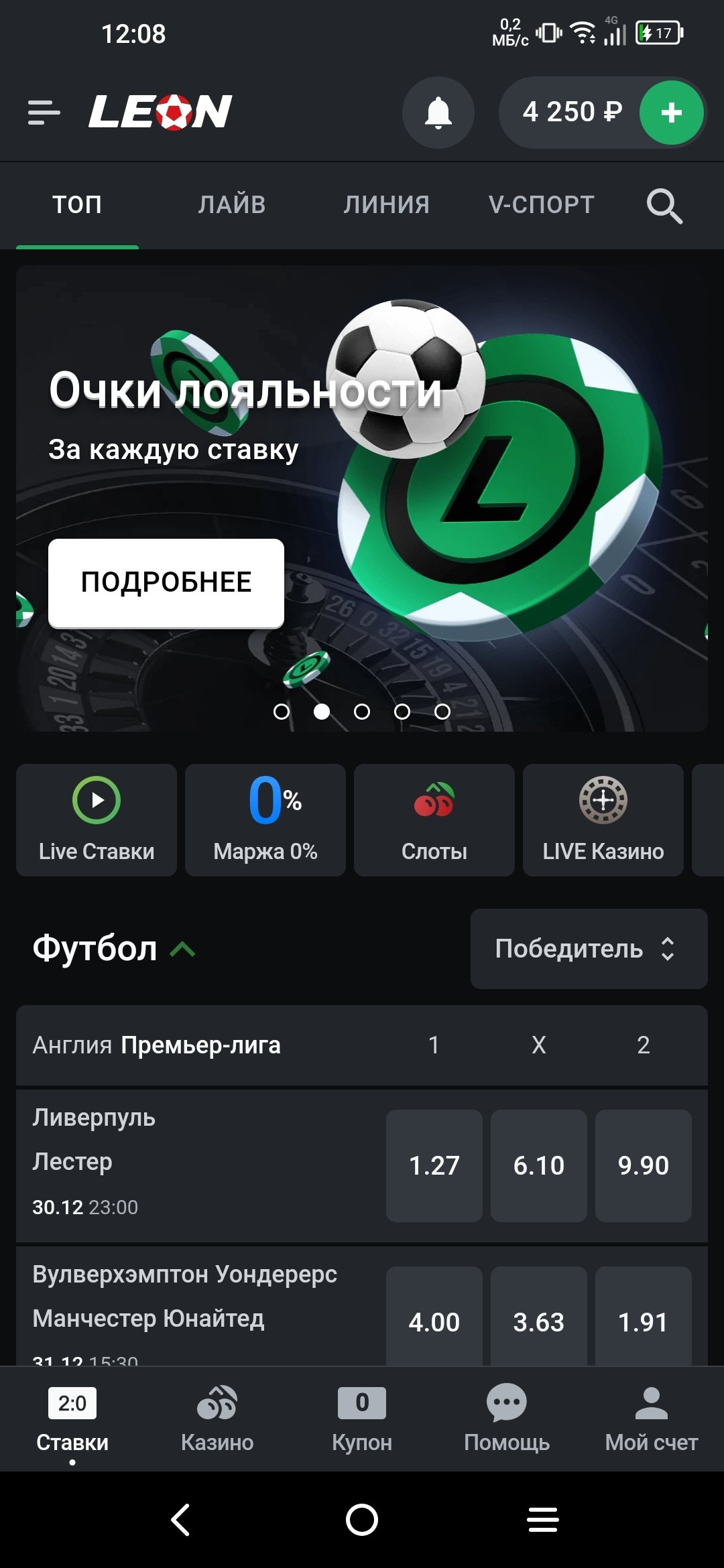
Task: Open the LIVE Казино shortcut
Action: [603, 820]
